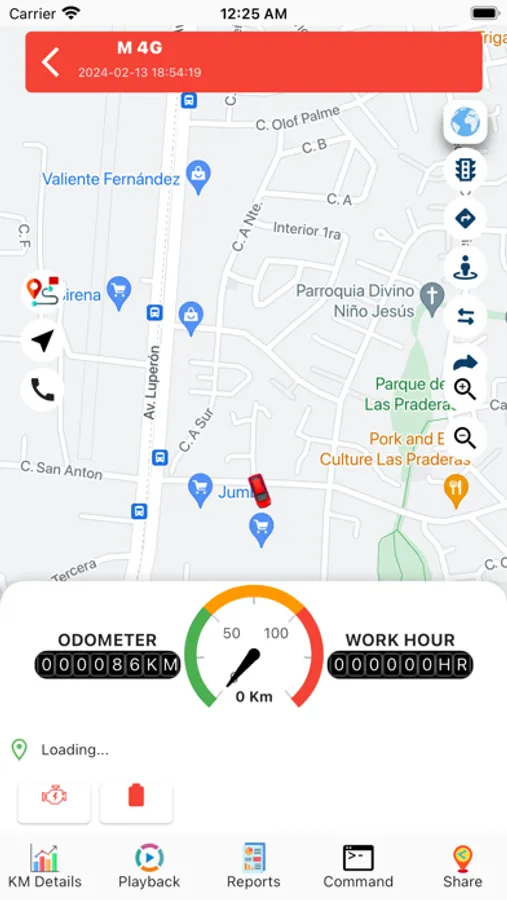Open the route pins button

(42, 292)
